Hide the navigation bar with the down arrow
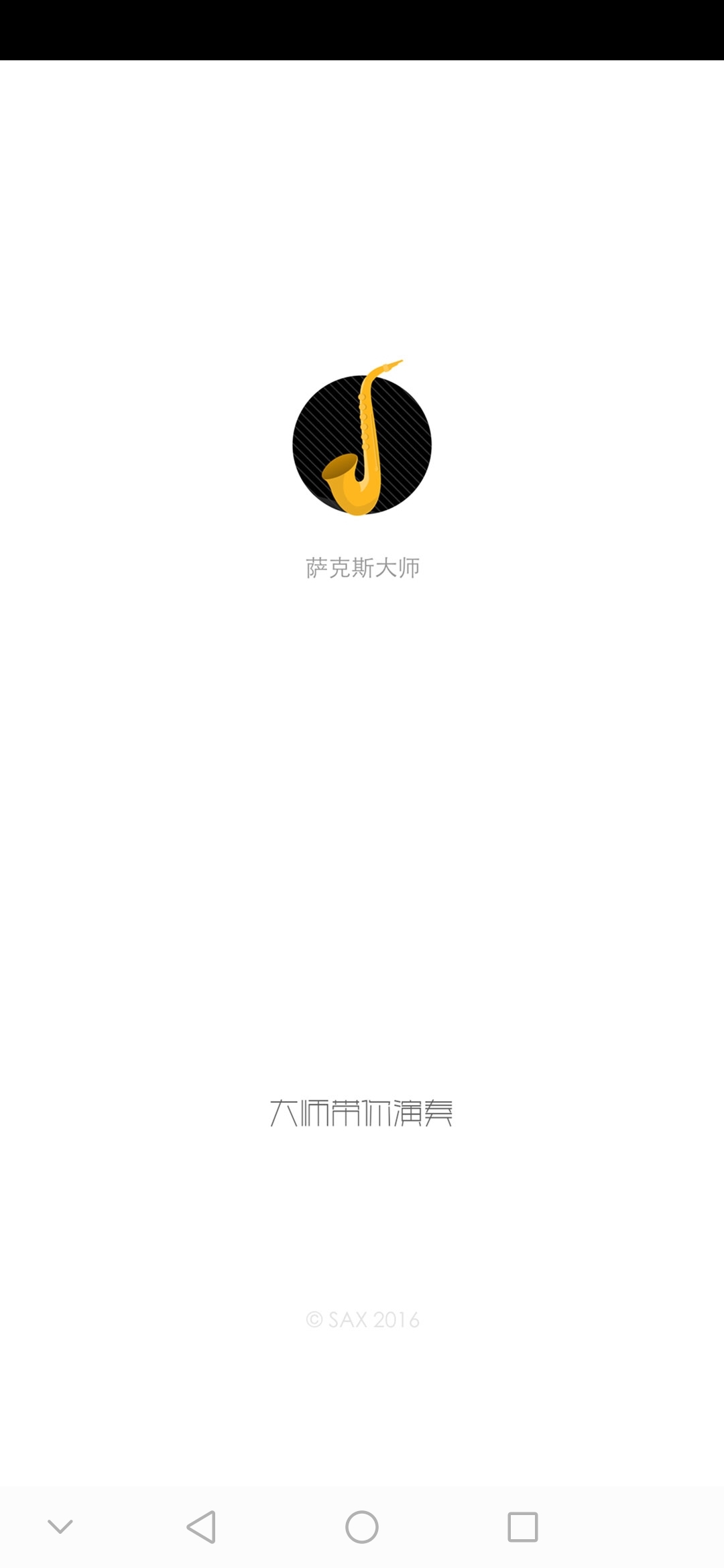The width and height of the screenshot is (724, 1568). [60, 1527]
